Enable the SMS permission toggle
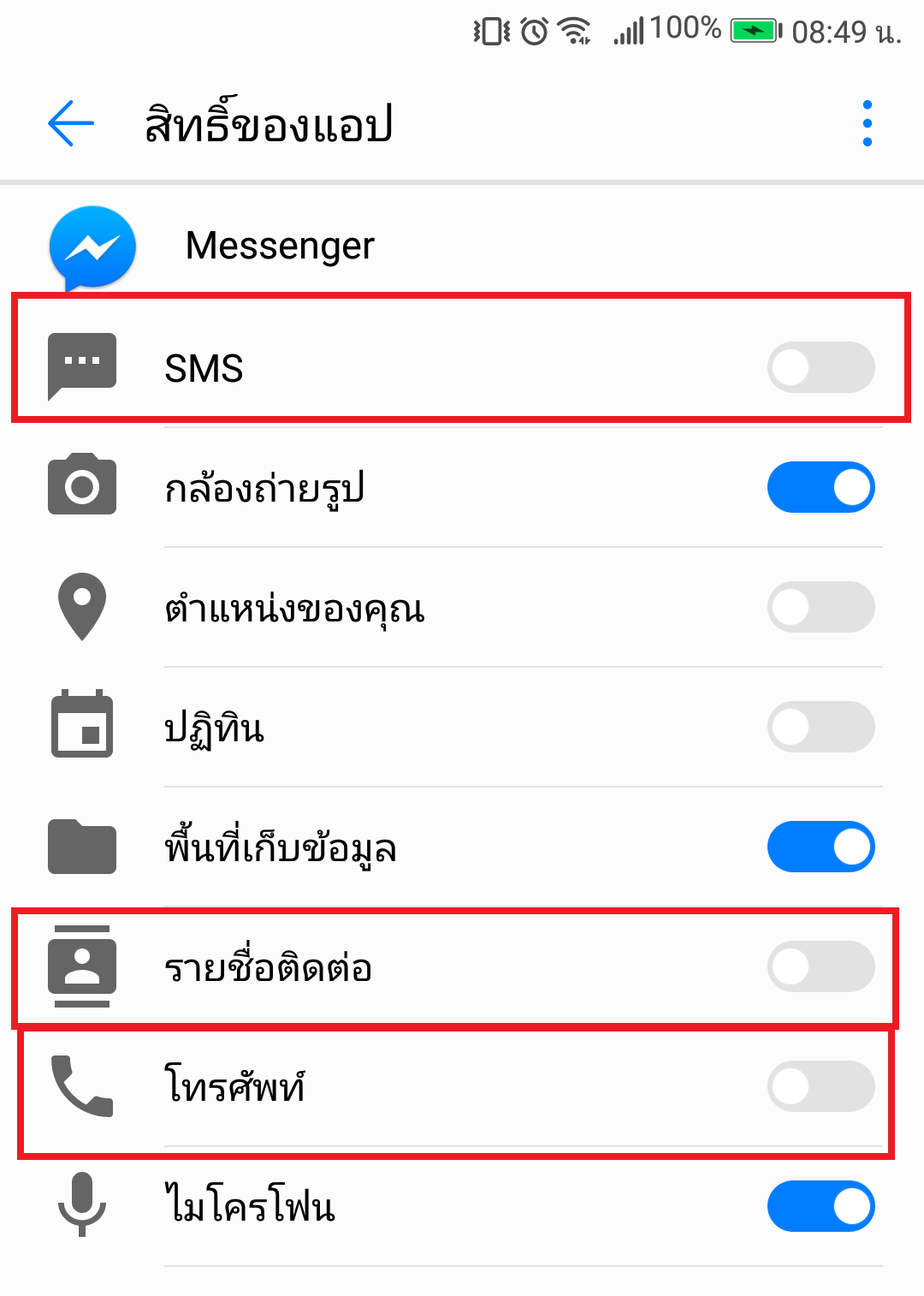Image resolution: width=924 pixels, height=1296 pixels. tap(820, 367)
